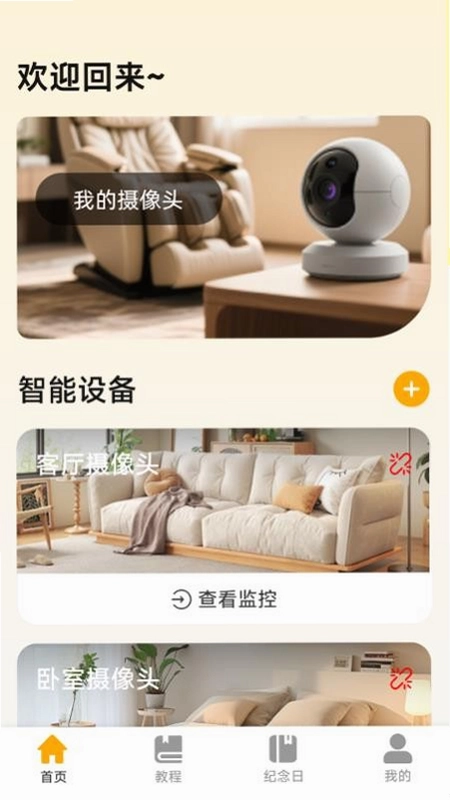Tap the orange plus to add device

pos(411,389)
